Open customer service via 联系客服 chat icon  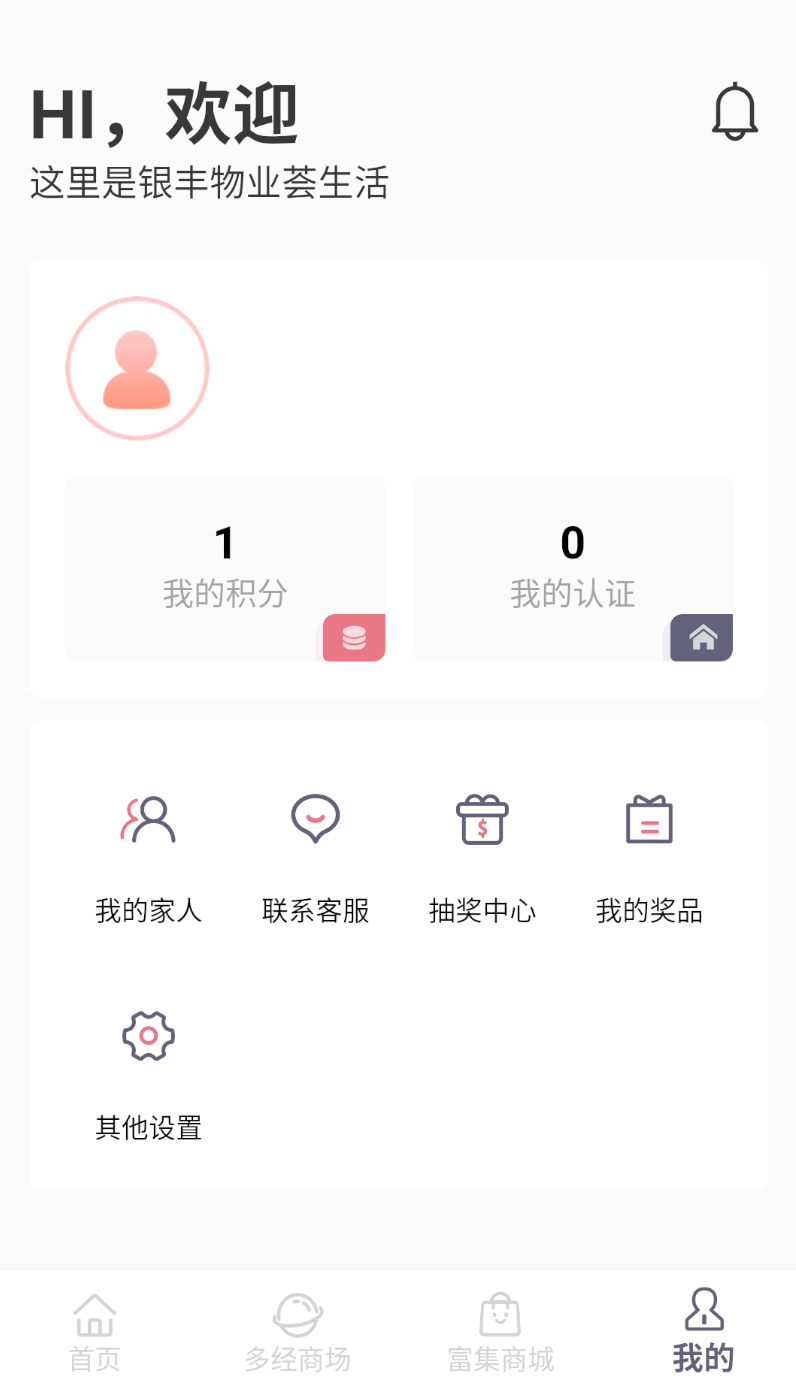(x=315, y=818)
